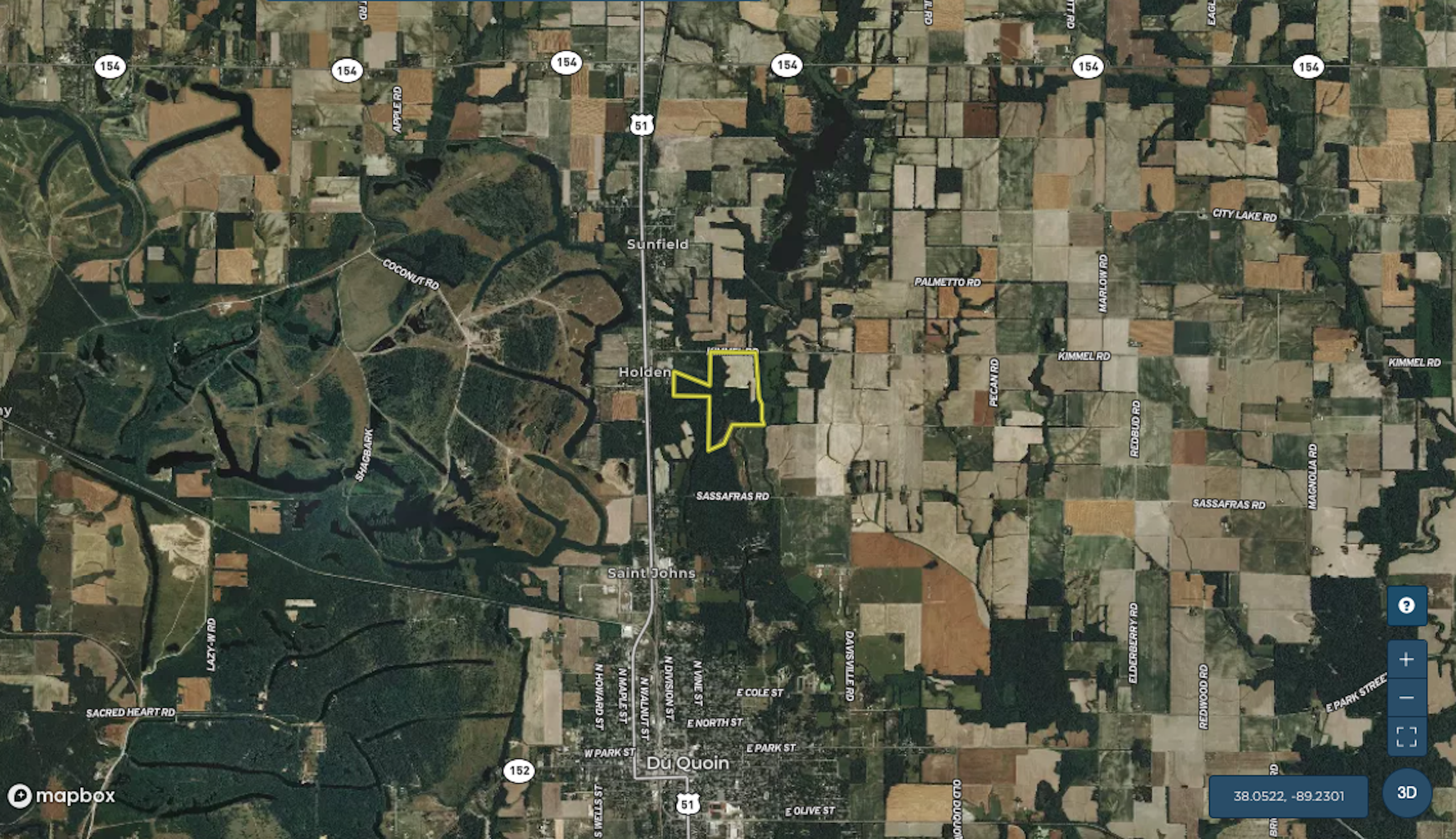Switch the map to 3D view
The height and width of the screenshot is (839, 1456).
point(1407,793)
